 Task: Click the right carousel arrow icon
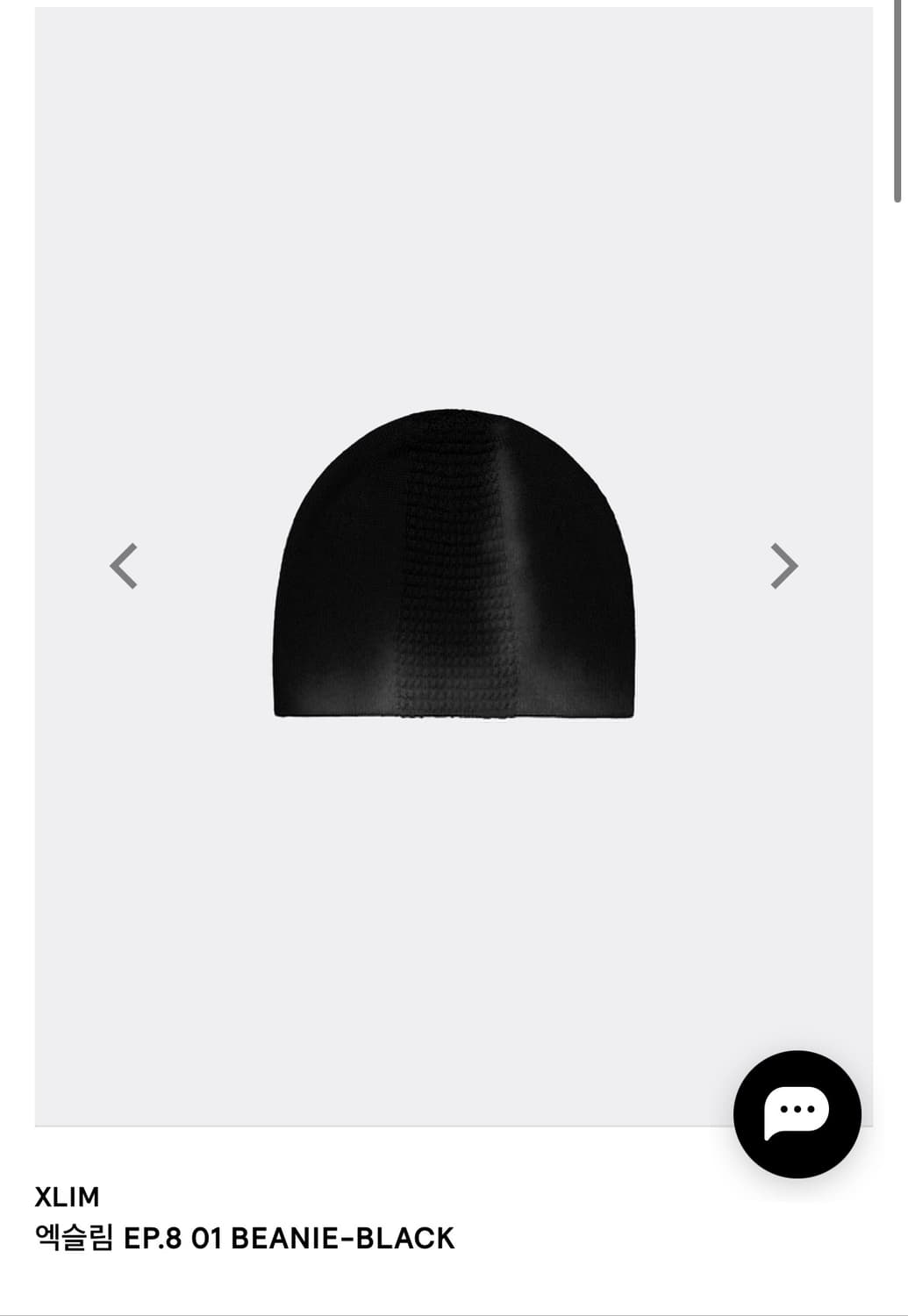[x=781, y=566]
